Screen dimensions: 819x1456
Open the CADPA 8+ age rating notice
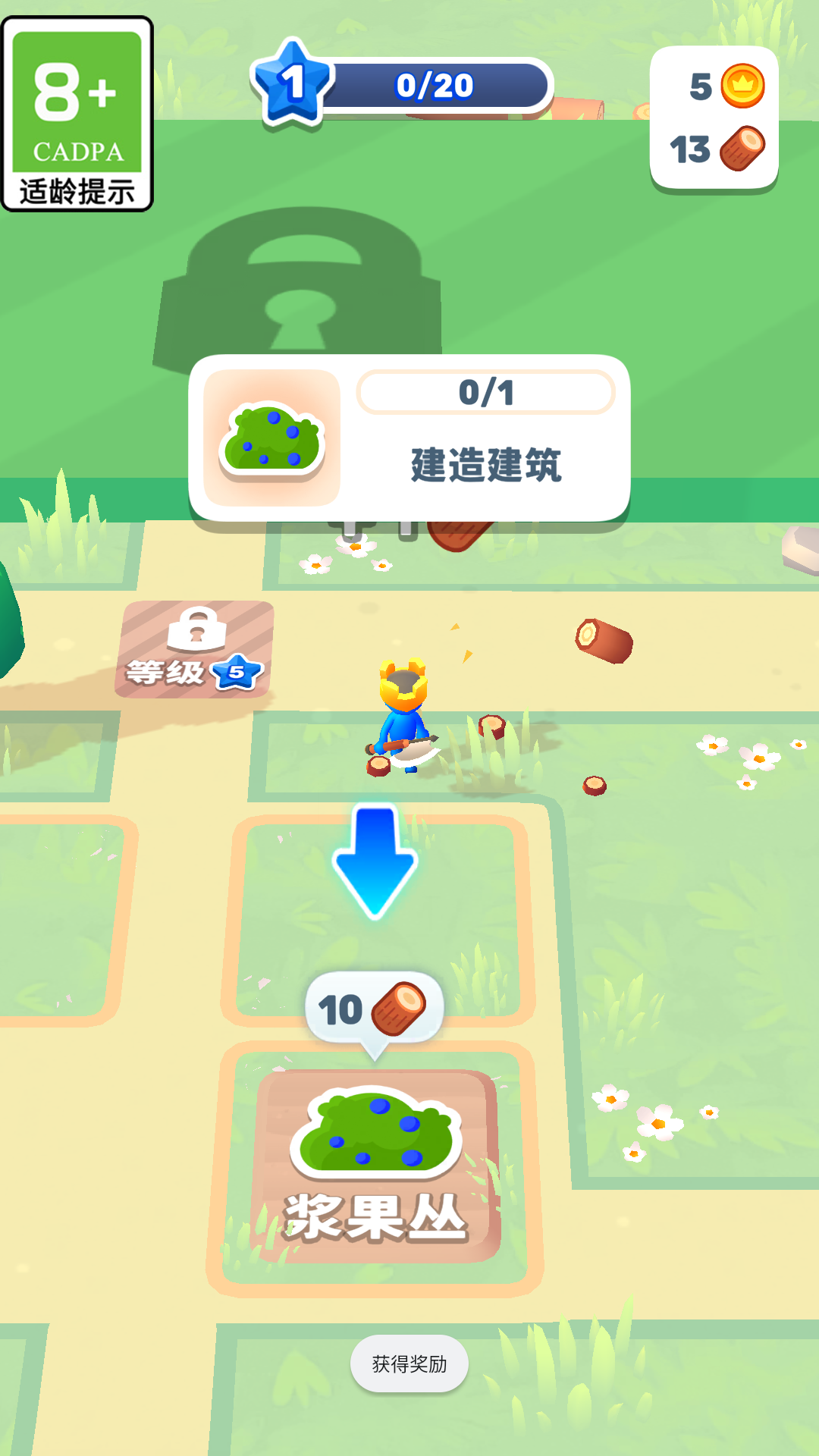(77, 114)
